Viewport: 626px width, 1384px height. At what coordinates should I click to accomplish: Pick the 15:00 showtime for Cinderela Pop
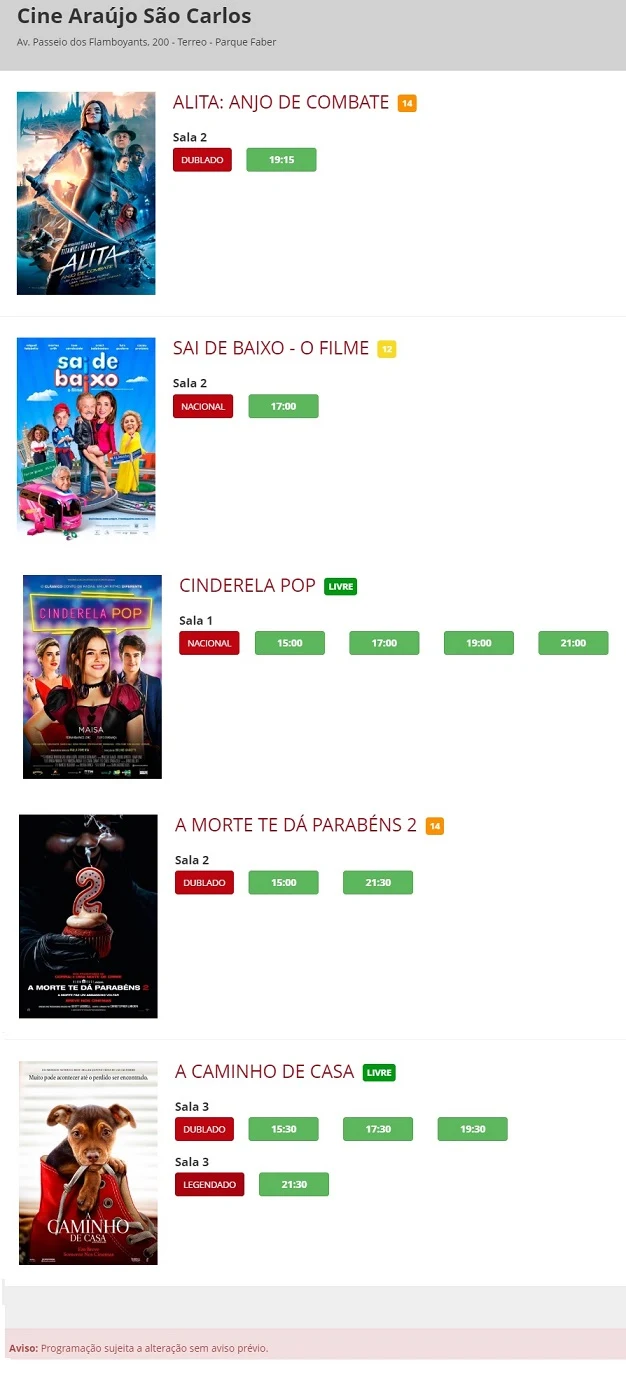pyautogui.click(x=290, y=643)
